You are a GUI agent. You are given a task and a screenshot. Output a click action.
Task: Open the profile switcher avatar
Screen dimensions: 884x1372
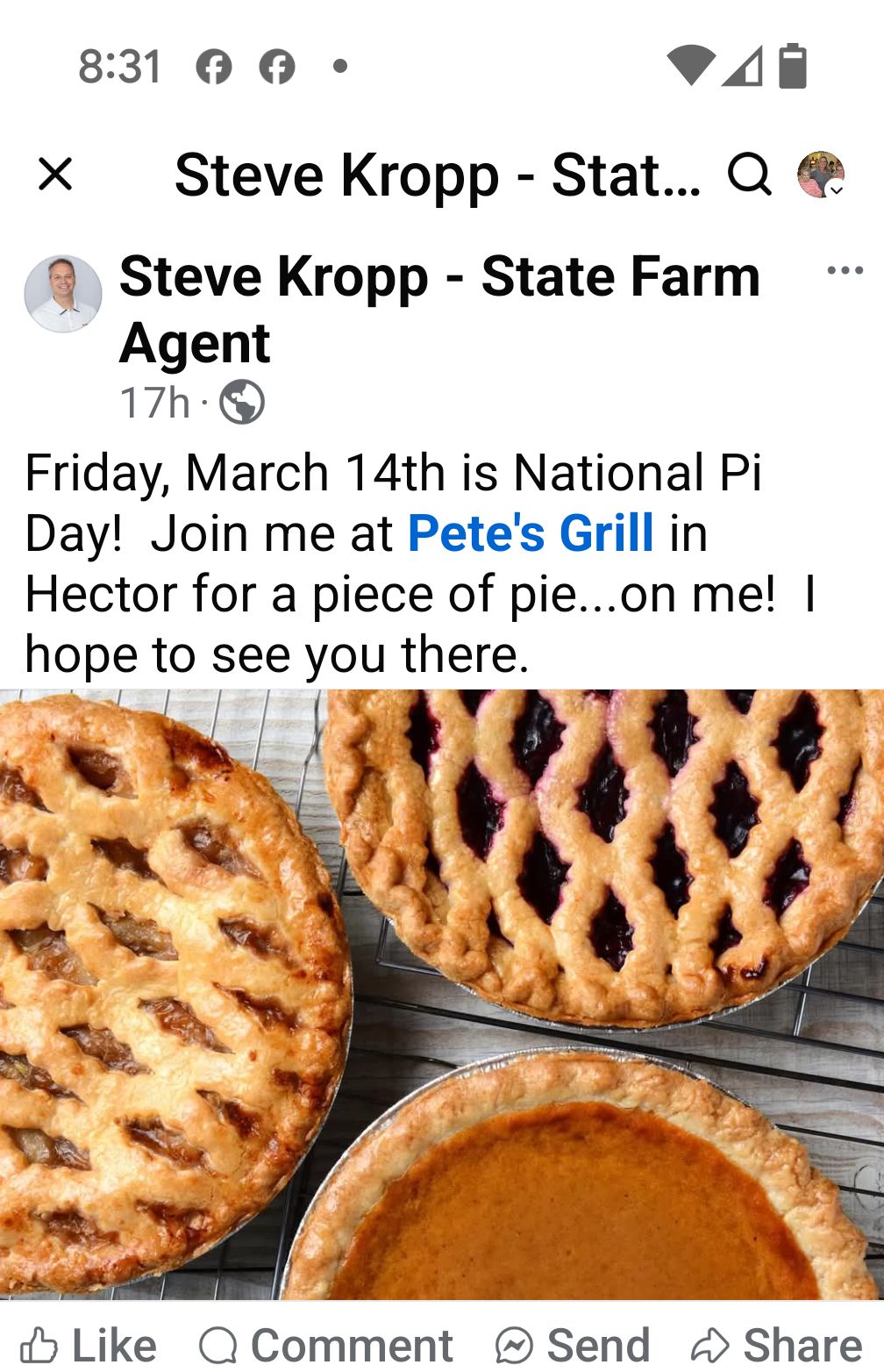pos(820,174)
